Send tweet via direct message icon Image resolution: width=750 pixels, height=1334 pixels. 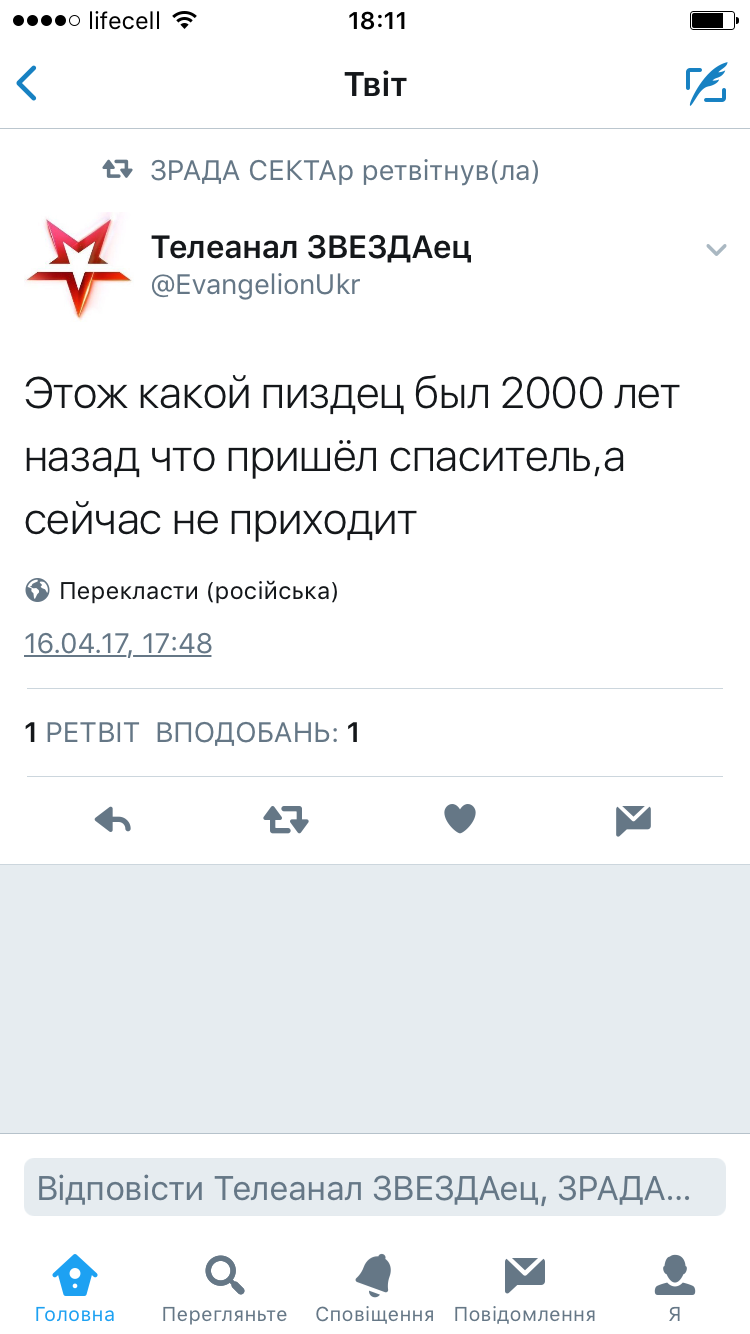click(x=634, y=821)
